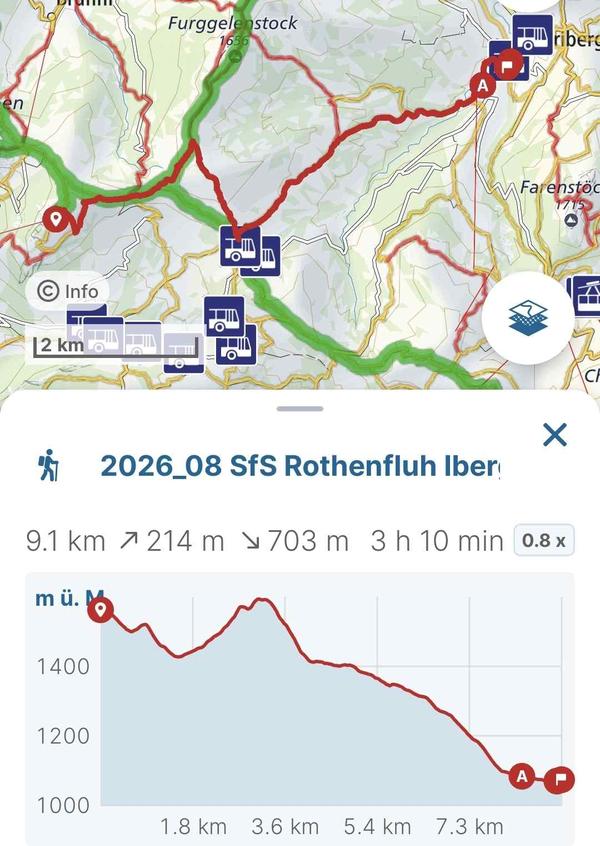This screenshot has width=600, height=846.
Task: Select waypoint A on elevation profile
Action: click(x=522, y=776)
